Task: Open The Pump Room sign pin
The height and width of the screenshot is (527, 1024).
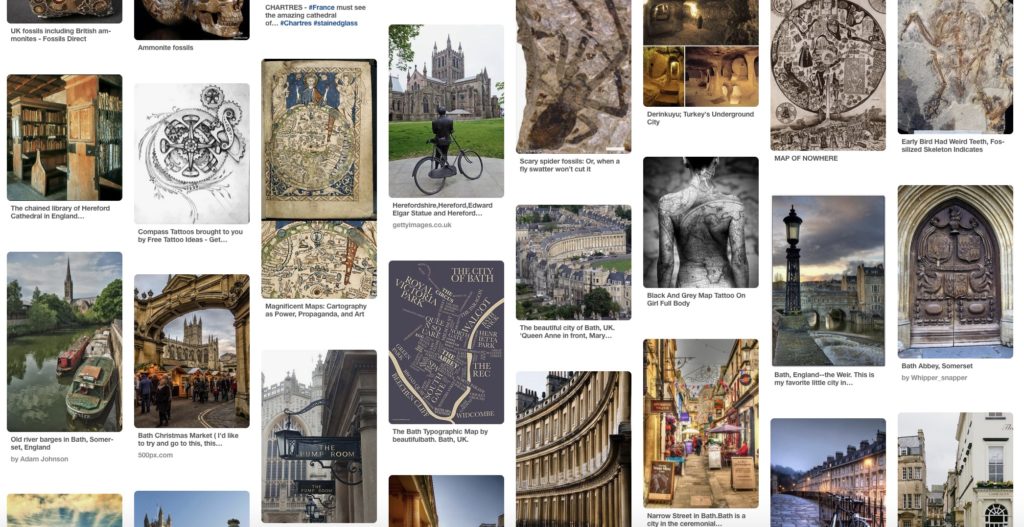Action: click(x=318, y=435)
